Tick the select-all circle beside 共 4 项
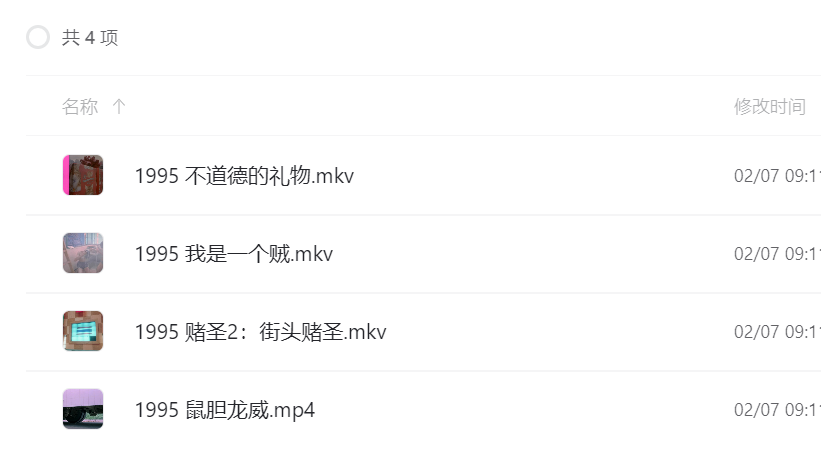Image resolution: width=821 pixels, height=462 pixels. pyautogui.click(x=38, y=38)
